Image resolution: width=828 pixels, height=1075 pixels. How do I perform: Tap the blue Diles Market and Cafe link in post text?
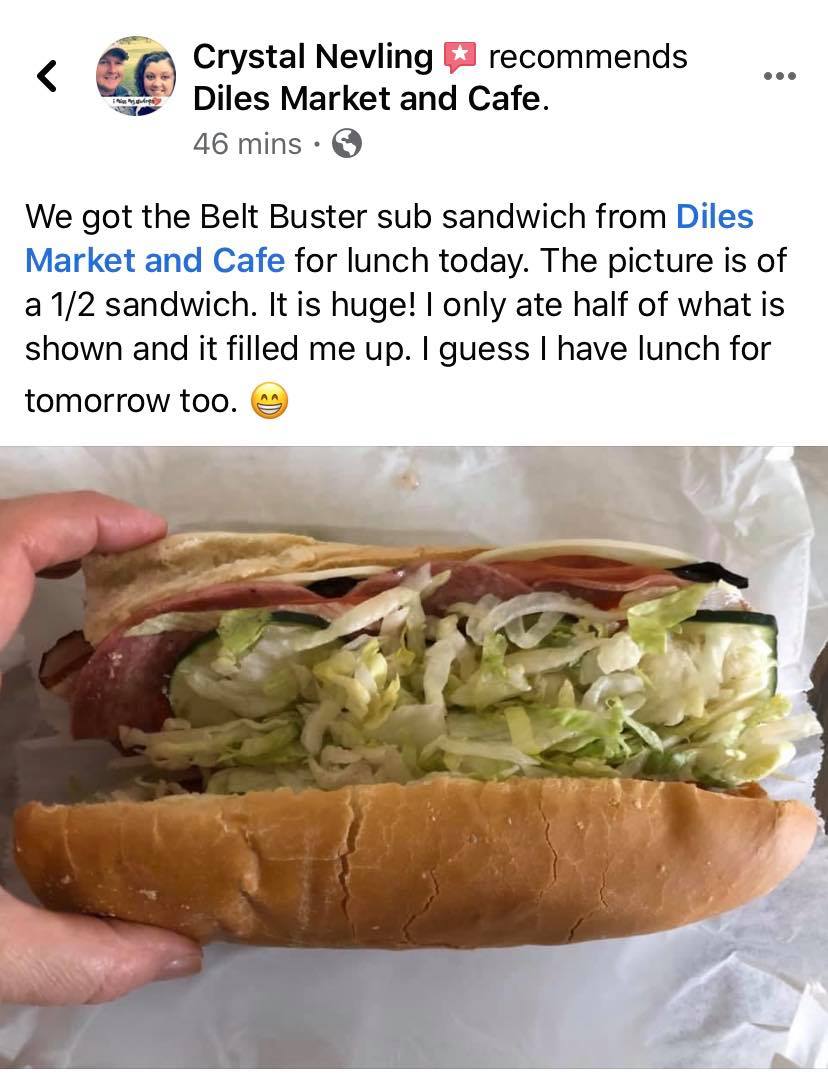pos(155,261)
